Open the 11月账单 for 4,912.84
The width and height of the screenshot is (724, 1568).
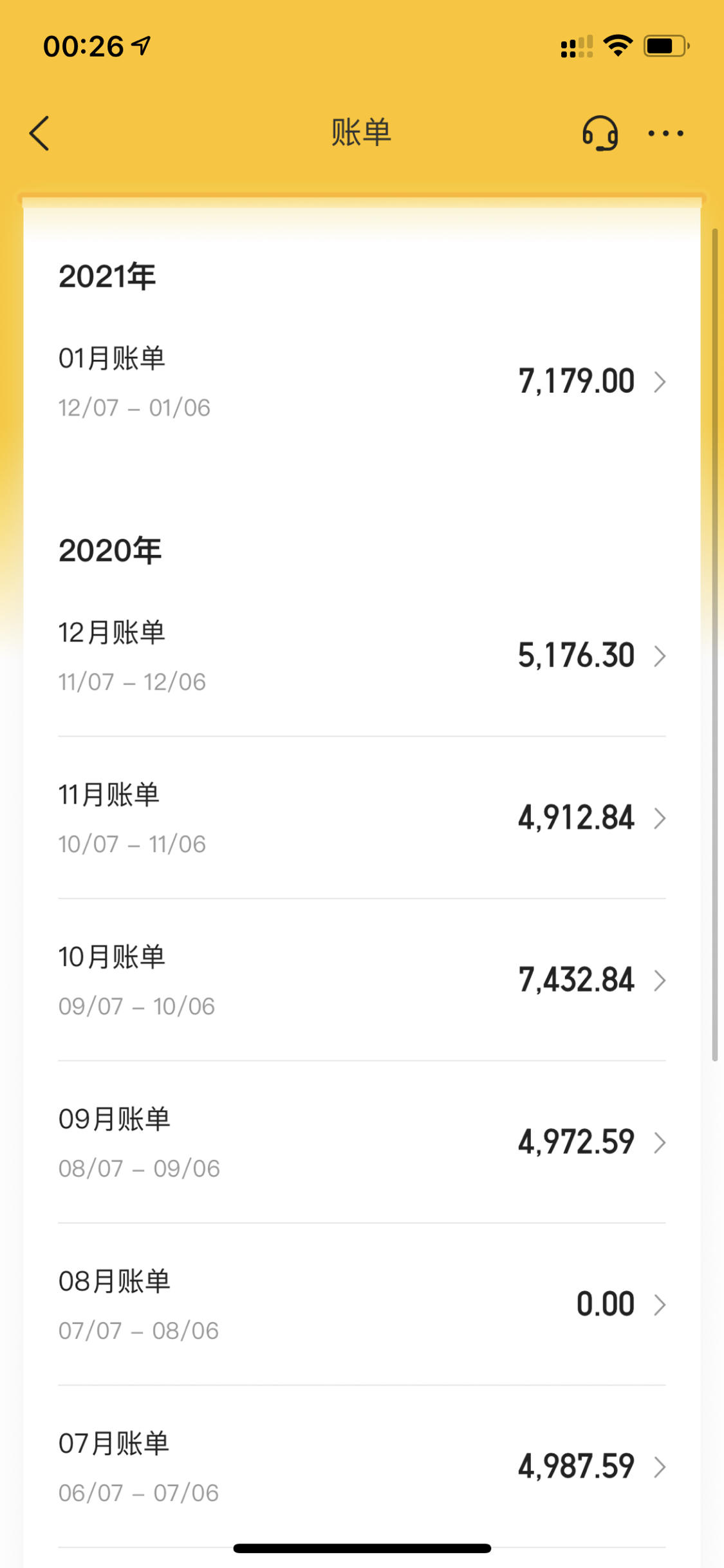362,818
